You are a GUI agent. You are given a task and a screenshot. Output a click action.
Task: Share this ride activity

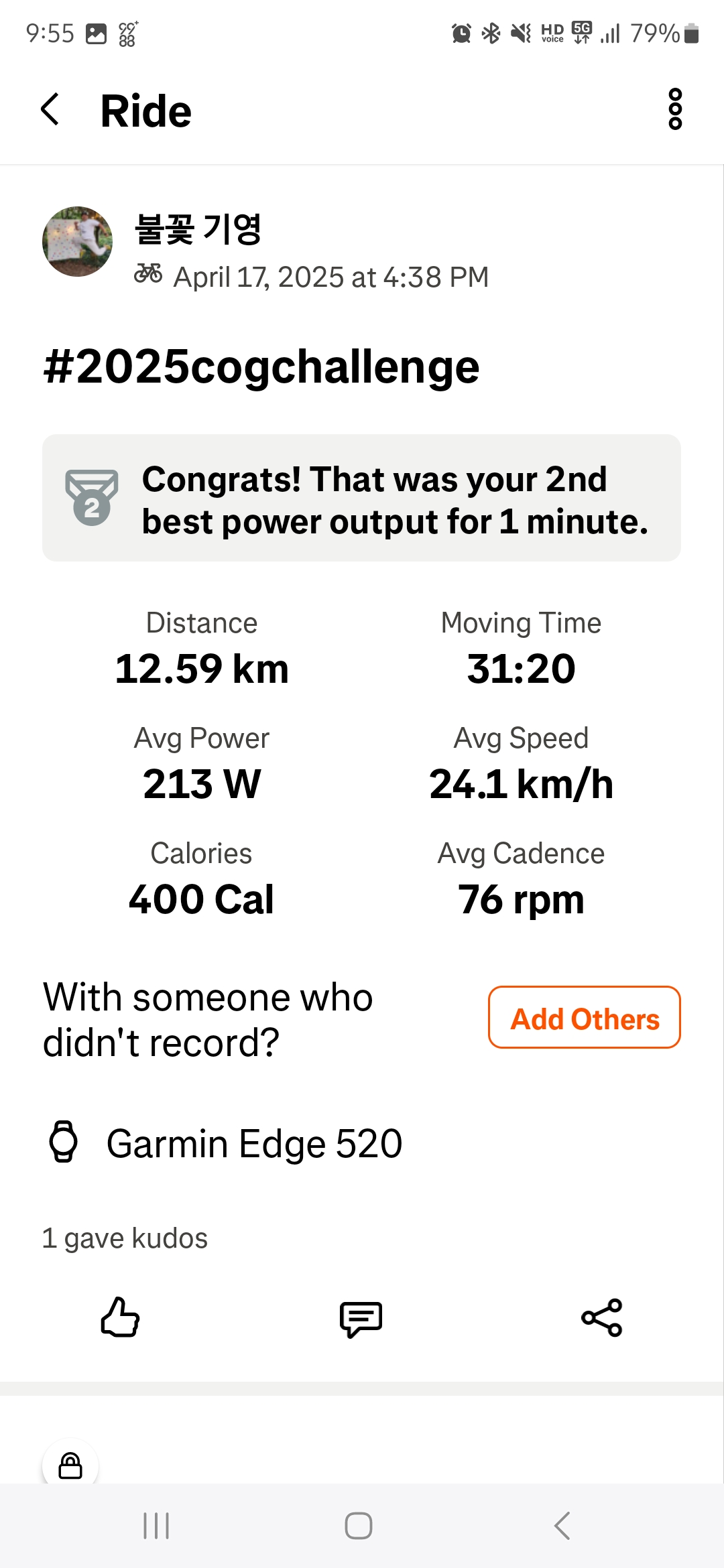tap(602, 1318)
